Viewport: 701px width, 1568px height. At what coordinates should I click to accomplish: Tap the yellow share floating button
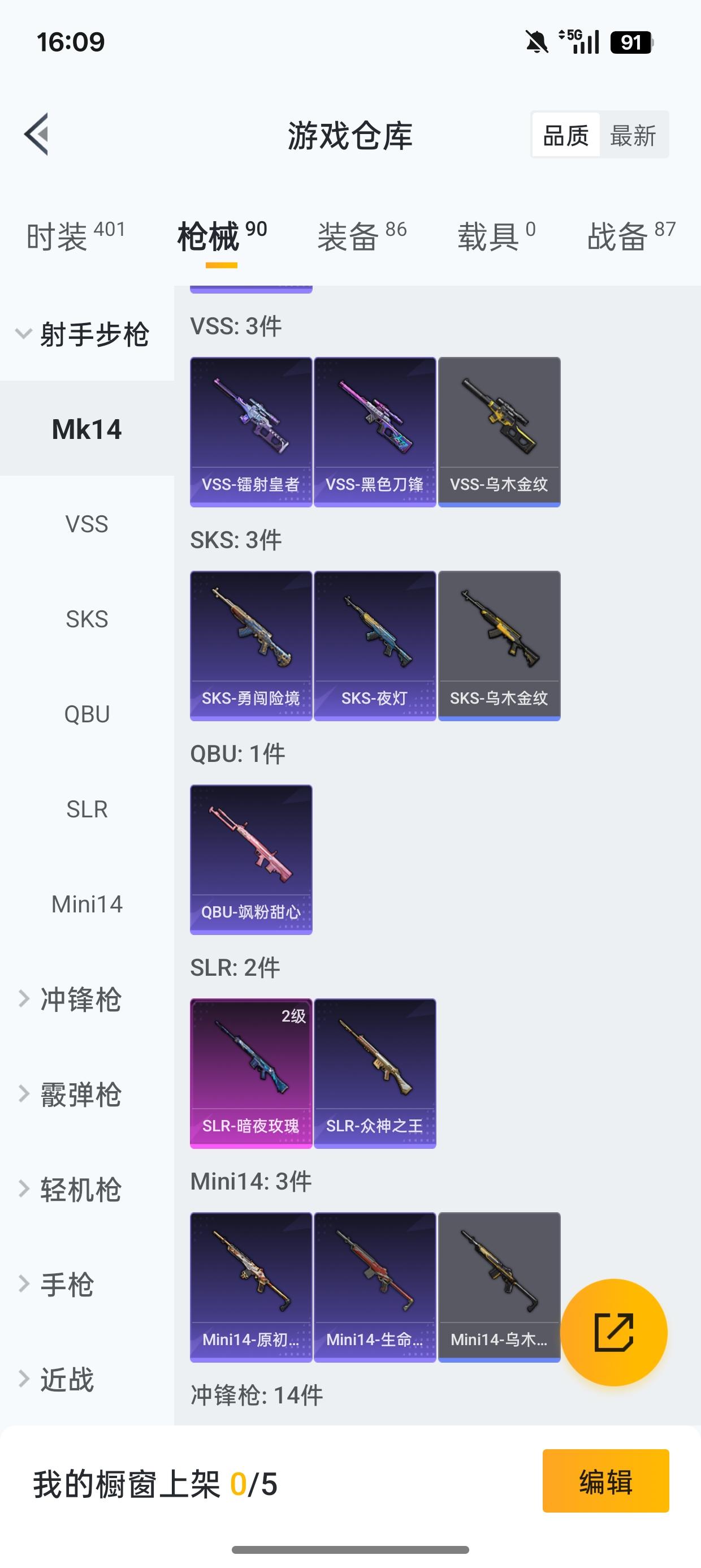point(613,1333)
